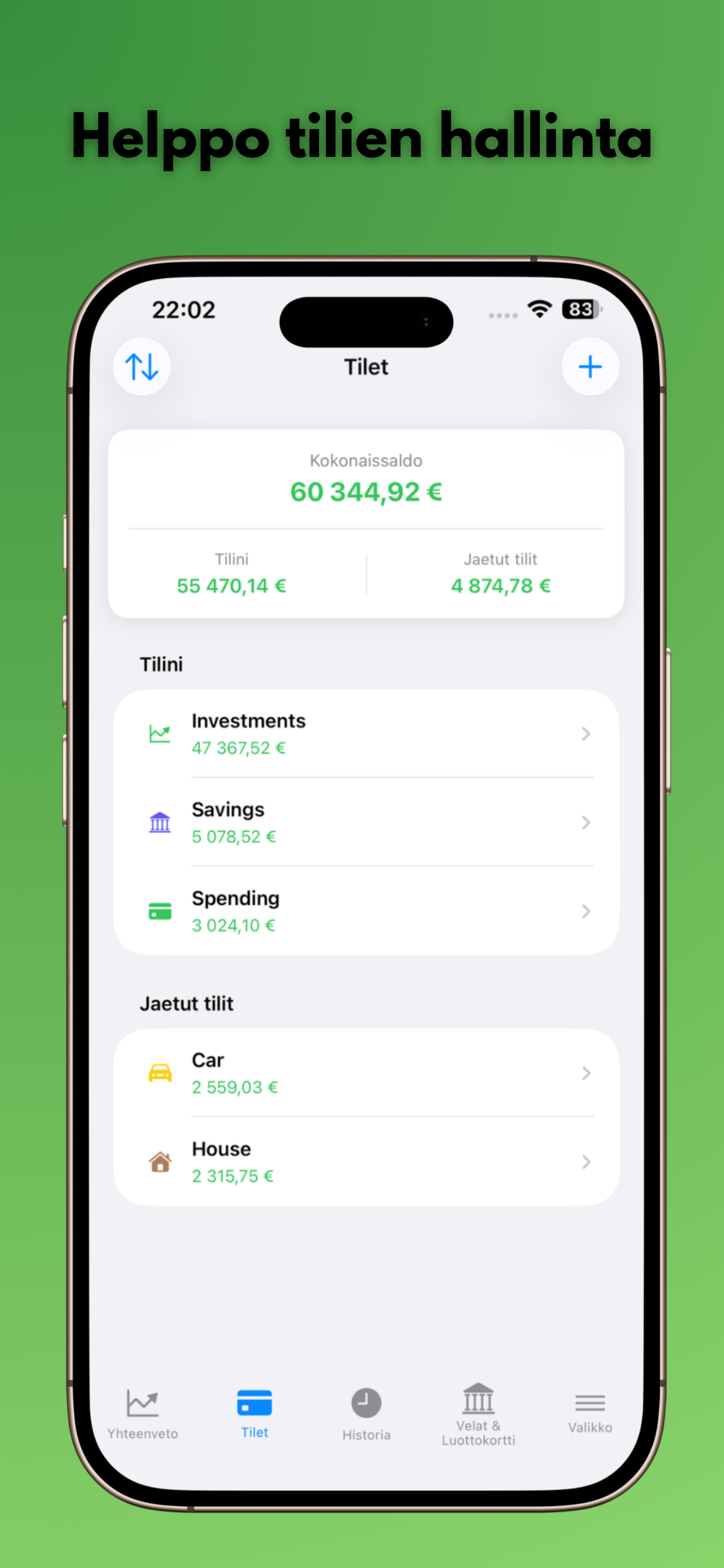Expand the Investments account details
Viewport: 724px width, 1568px height.
click(585, 733)
